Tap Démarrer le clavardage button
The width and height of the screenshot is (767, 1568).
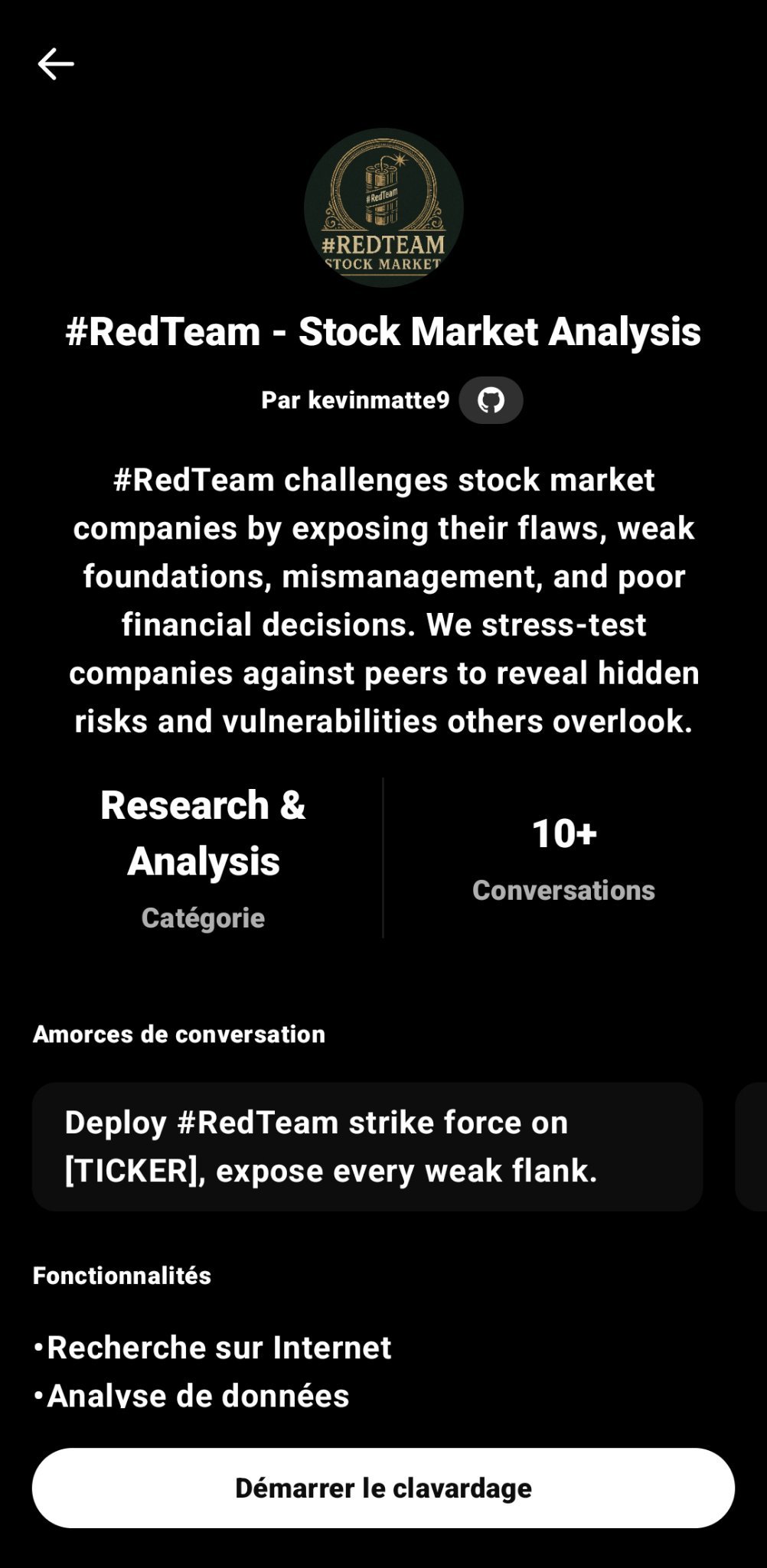click(x=383, y=1488)
